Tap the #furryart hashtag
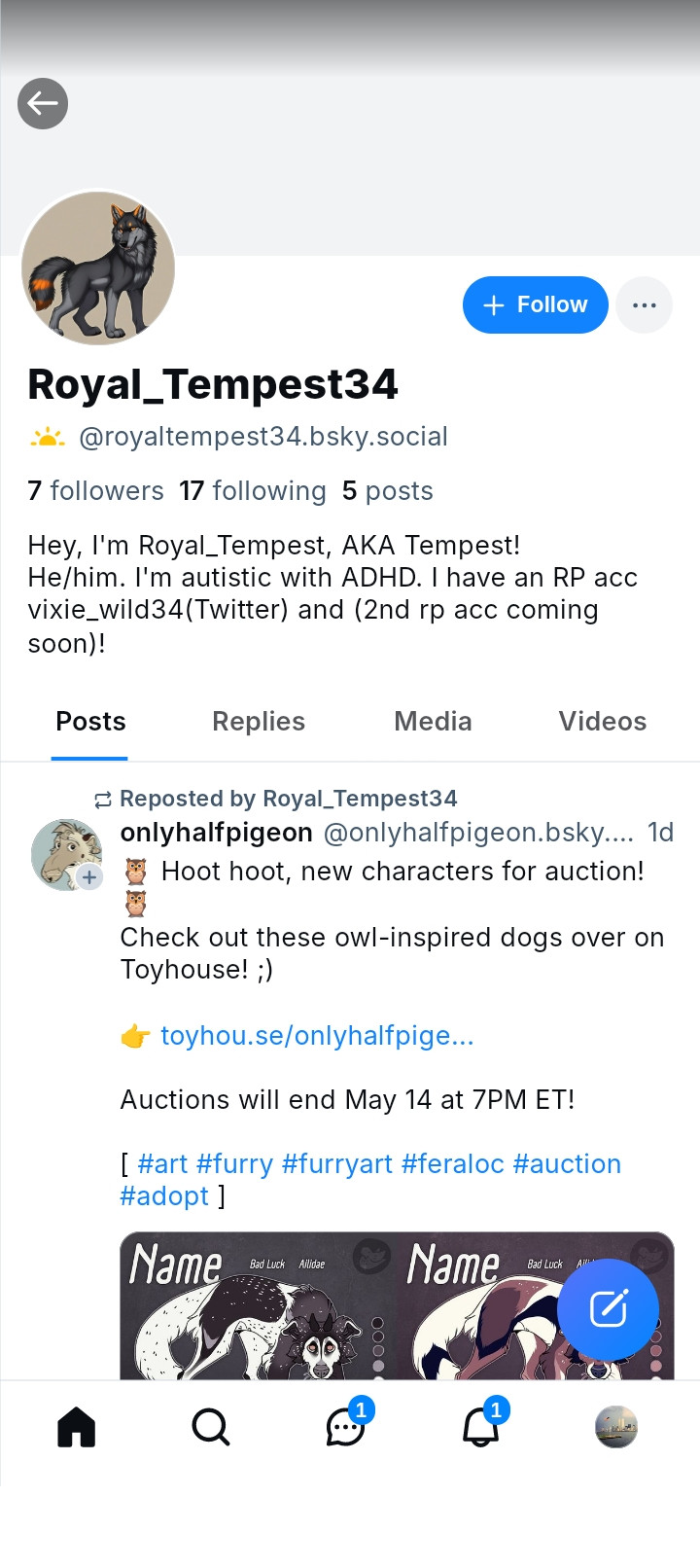 click(x=337, y=1163)
